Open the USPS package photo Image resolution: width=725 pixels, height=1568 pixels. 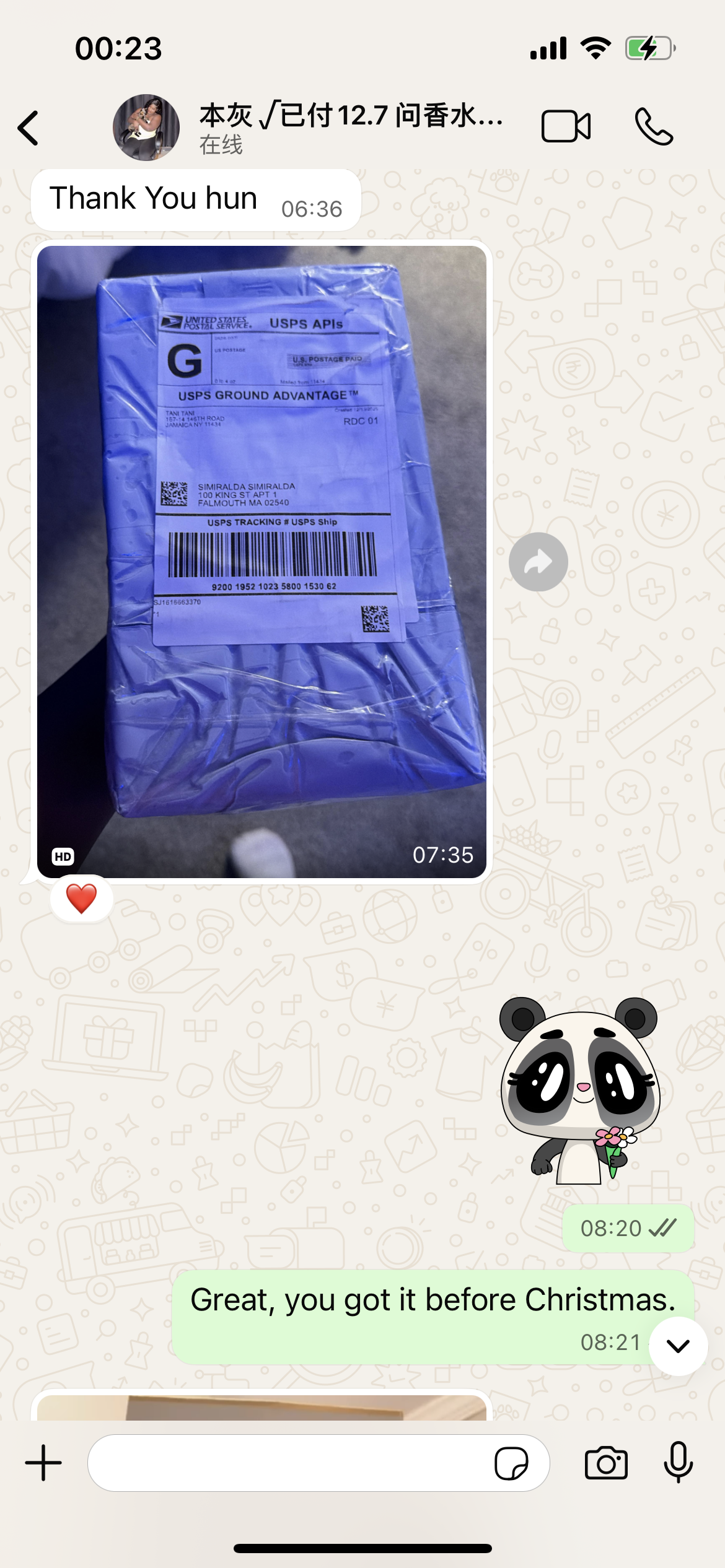coord(261,561)
